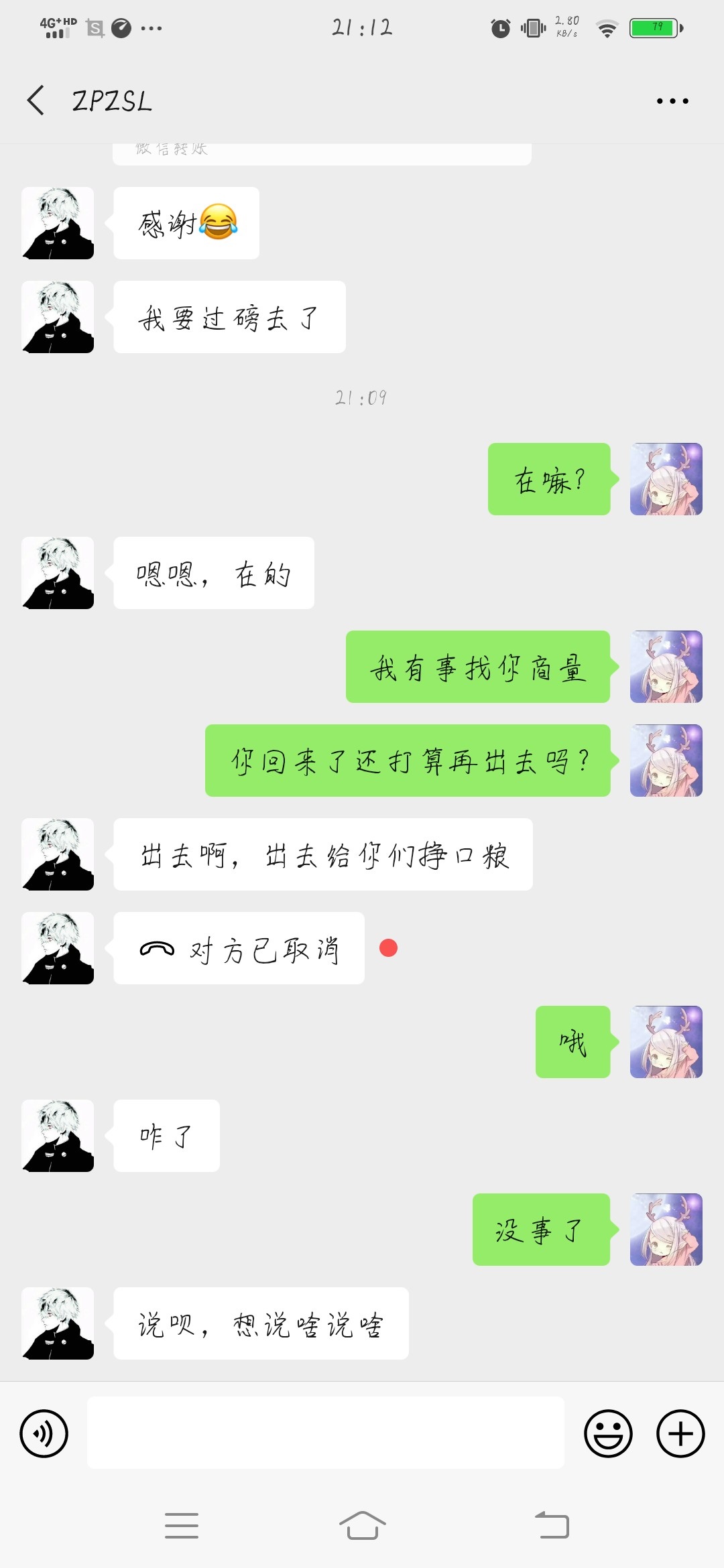Tap the partially hidden 微信转账 transfer card

(322, 153)
